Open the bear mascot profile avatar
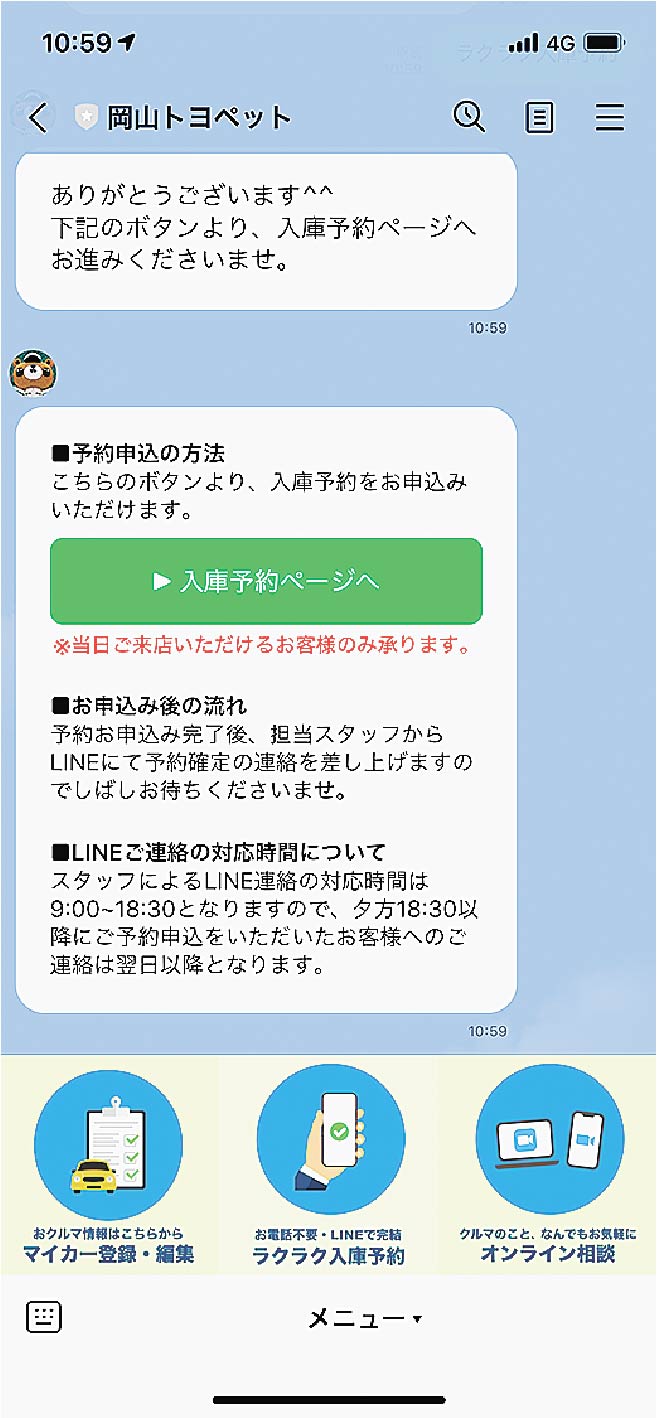This screenshot has width=657, height=1418. click(x=33, y=374)
